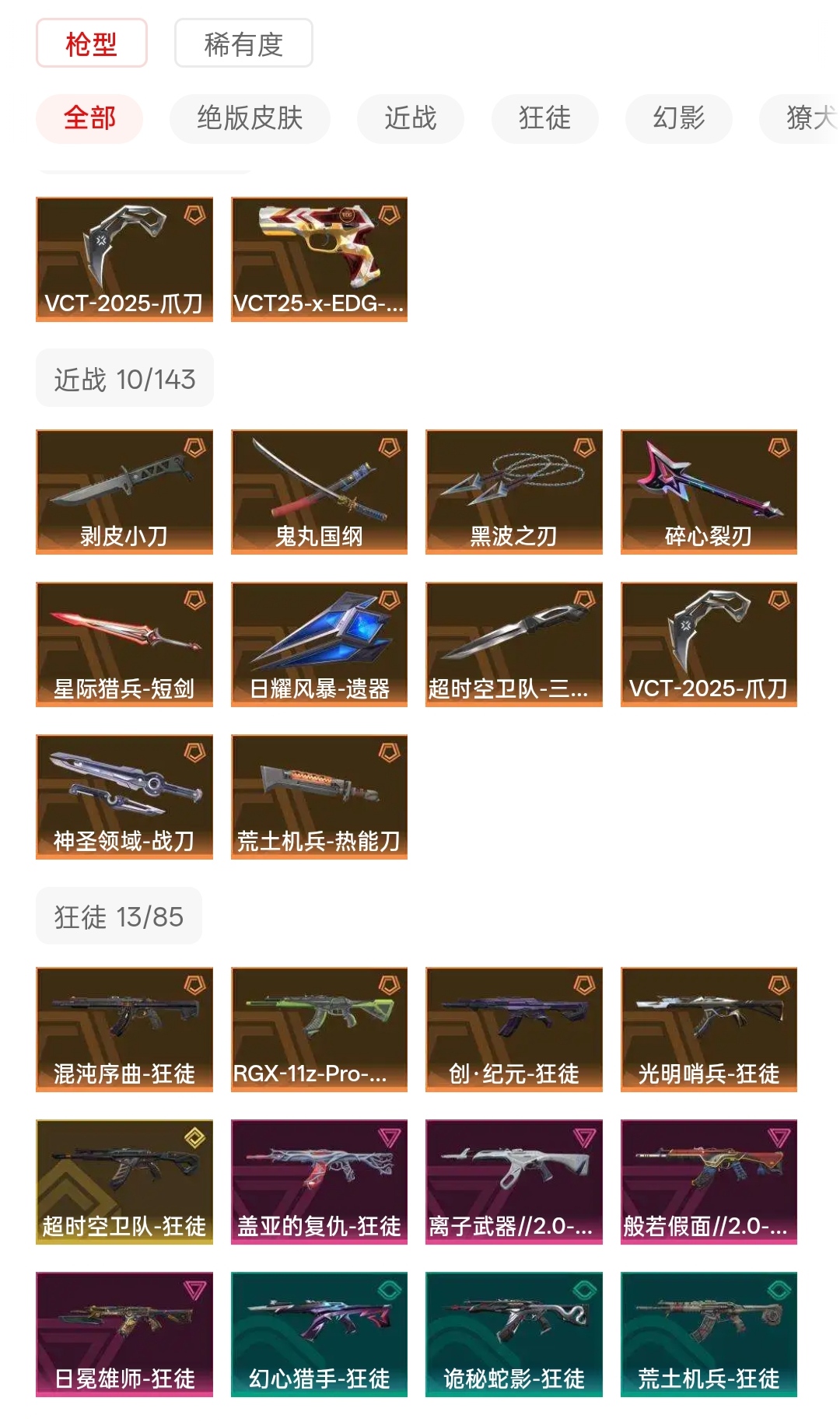Select the 荒土机兵-热能刀 skin
This screenshot has width=840, height=1422.
pos(319,797)
